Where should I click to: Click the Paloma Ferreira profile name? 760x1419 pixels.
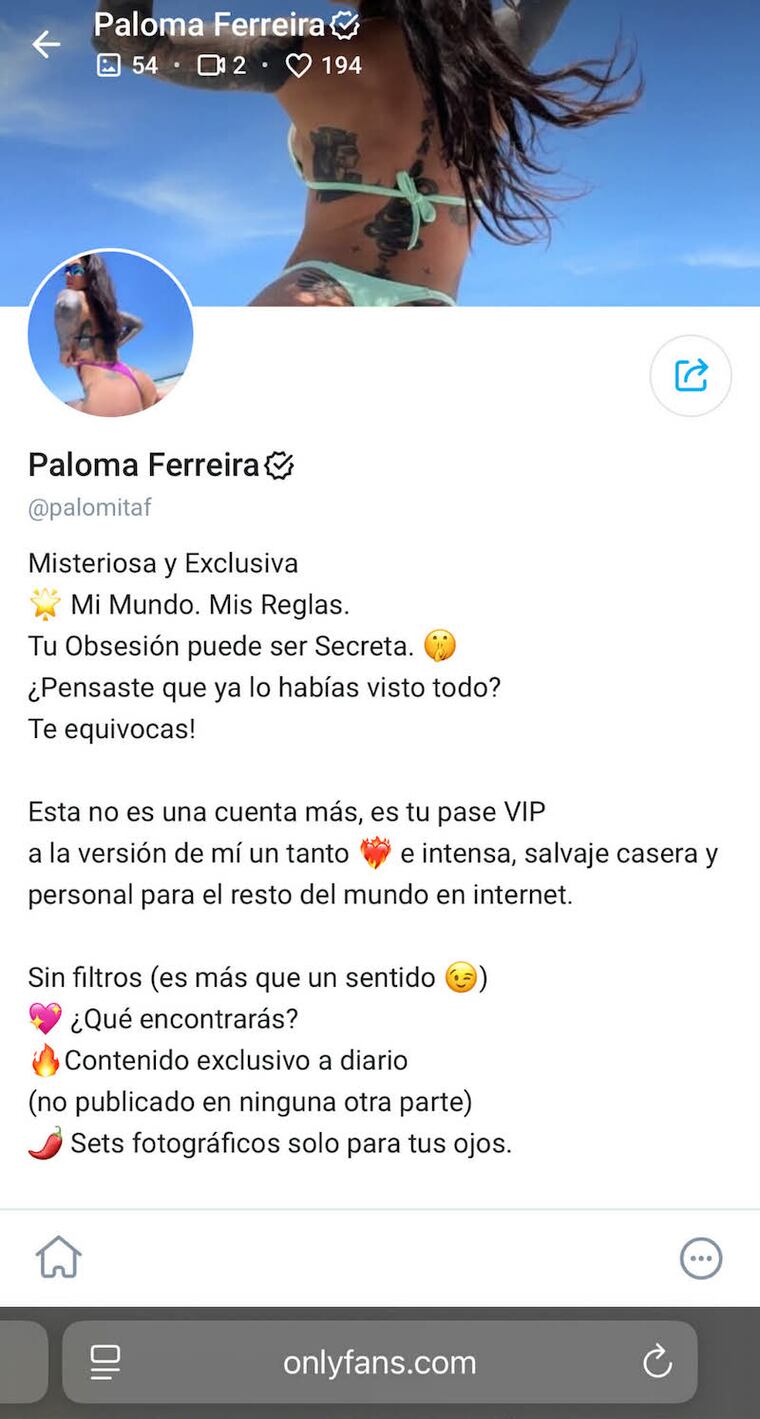click(x=140, y=464)
